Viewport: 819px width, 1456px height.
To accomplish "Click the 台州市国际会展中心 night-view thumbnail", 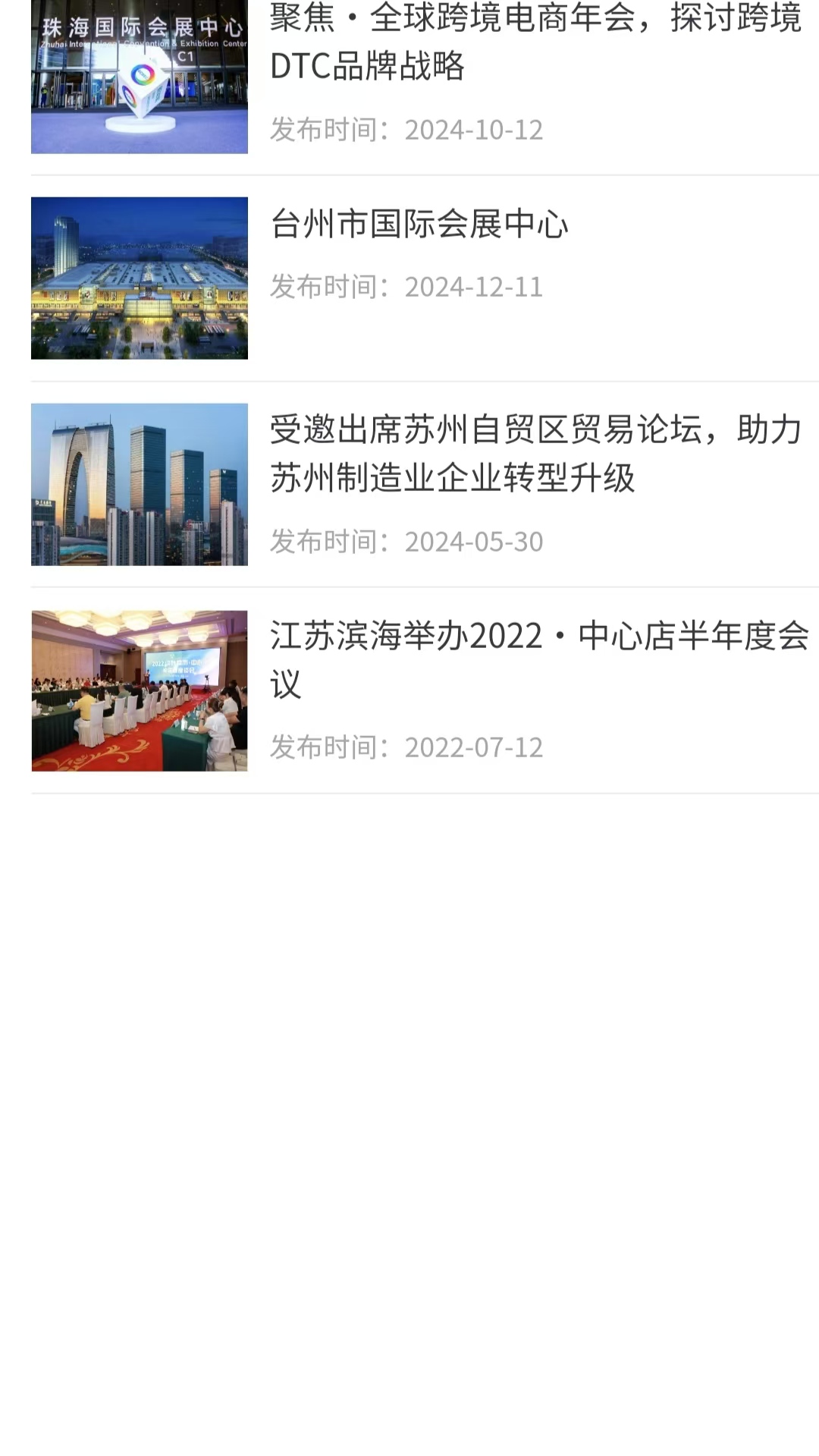I will [x=139, y=278].
